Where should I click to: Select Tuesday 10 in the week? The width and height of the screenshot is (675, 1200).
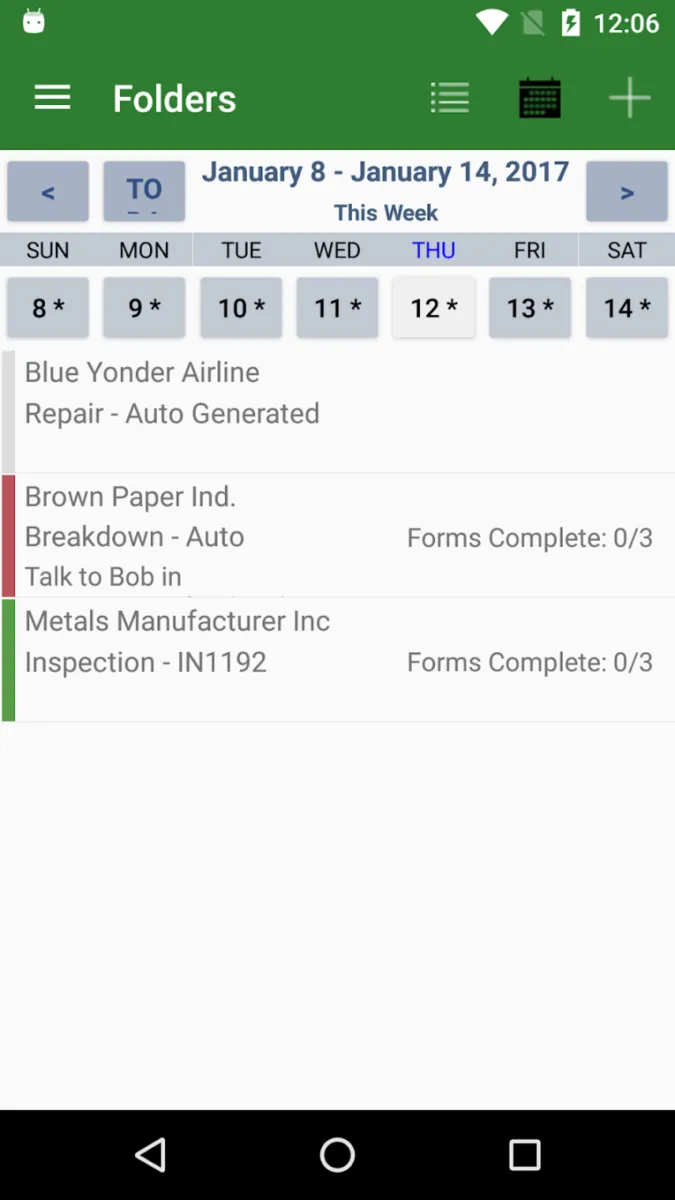click(241, 308)
